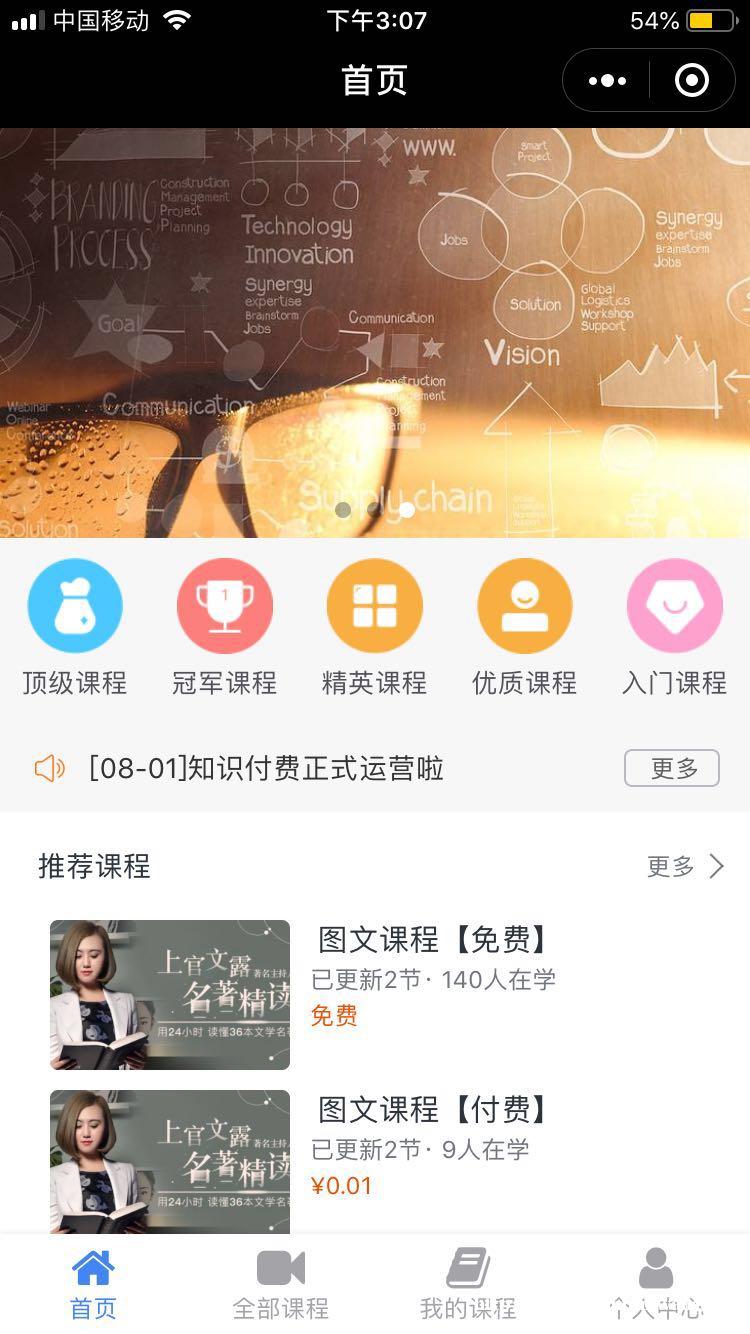Open the 图文课程【付费】 course

coord(375,1162)
